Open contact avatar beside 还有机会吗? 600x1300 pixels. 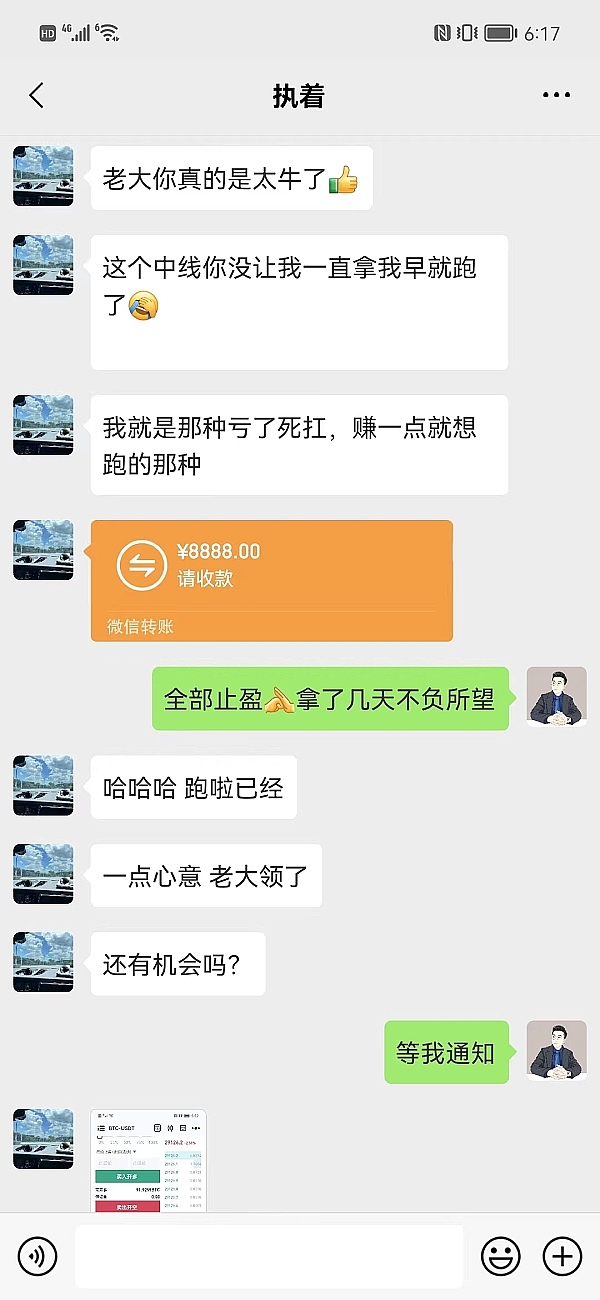[43, 962]
